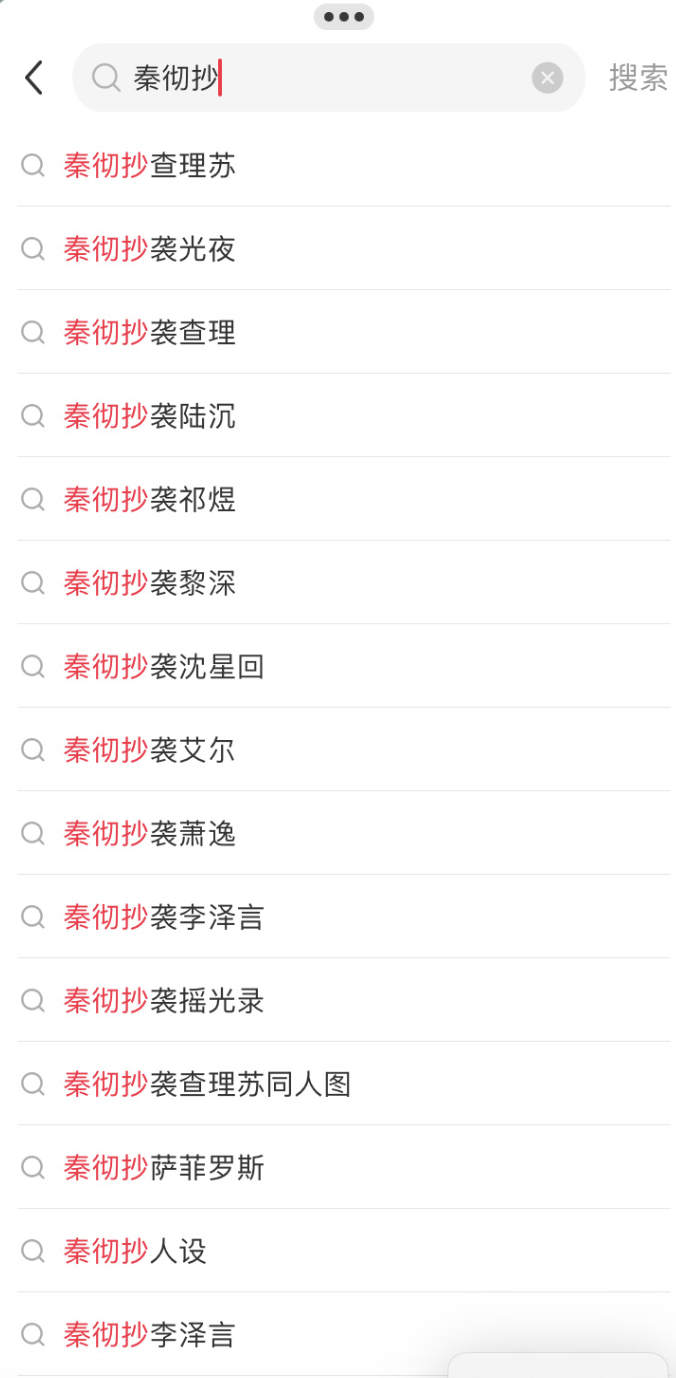This screenshot has width=676, height=1378.
Task: Choose suggestion 秦彻抄袭萧逸
Action: [x=150, y=833]
